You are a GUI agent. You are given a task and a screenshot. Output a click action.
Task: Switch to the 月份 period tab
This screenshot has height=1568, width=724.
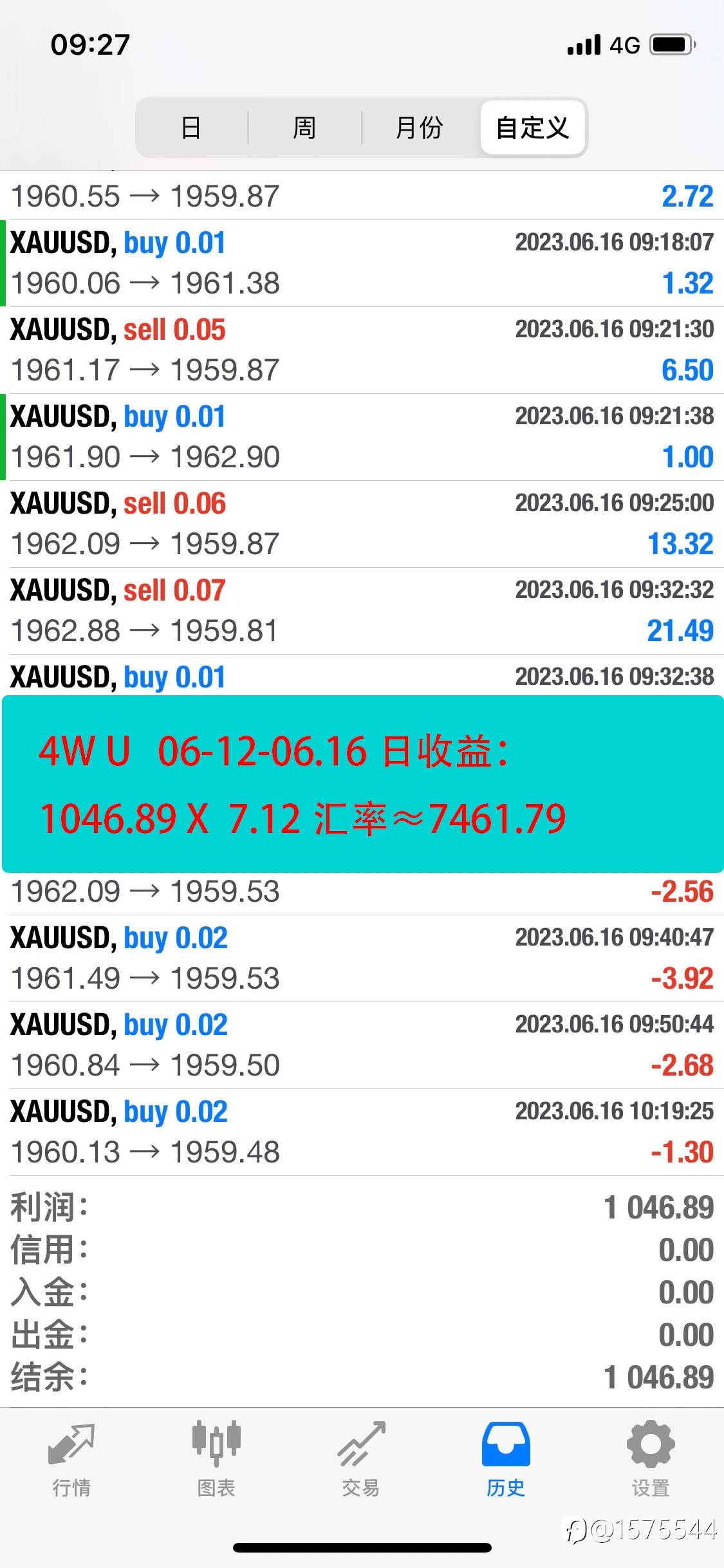click(419, 127)
